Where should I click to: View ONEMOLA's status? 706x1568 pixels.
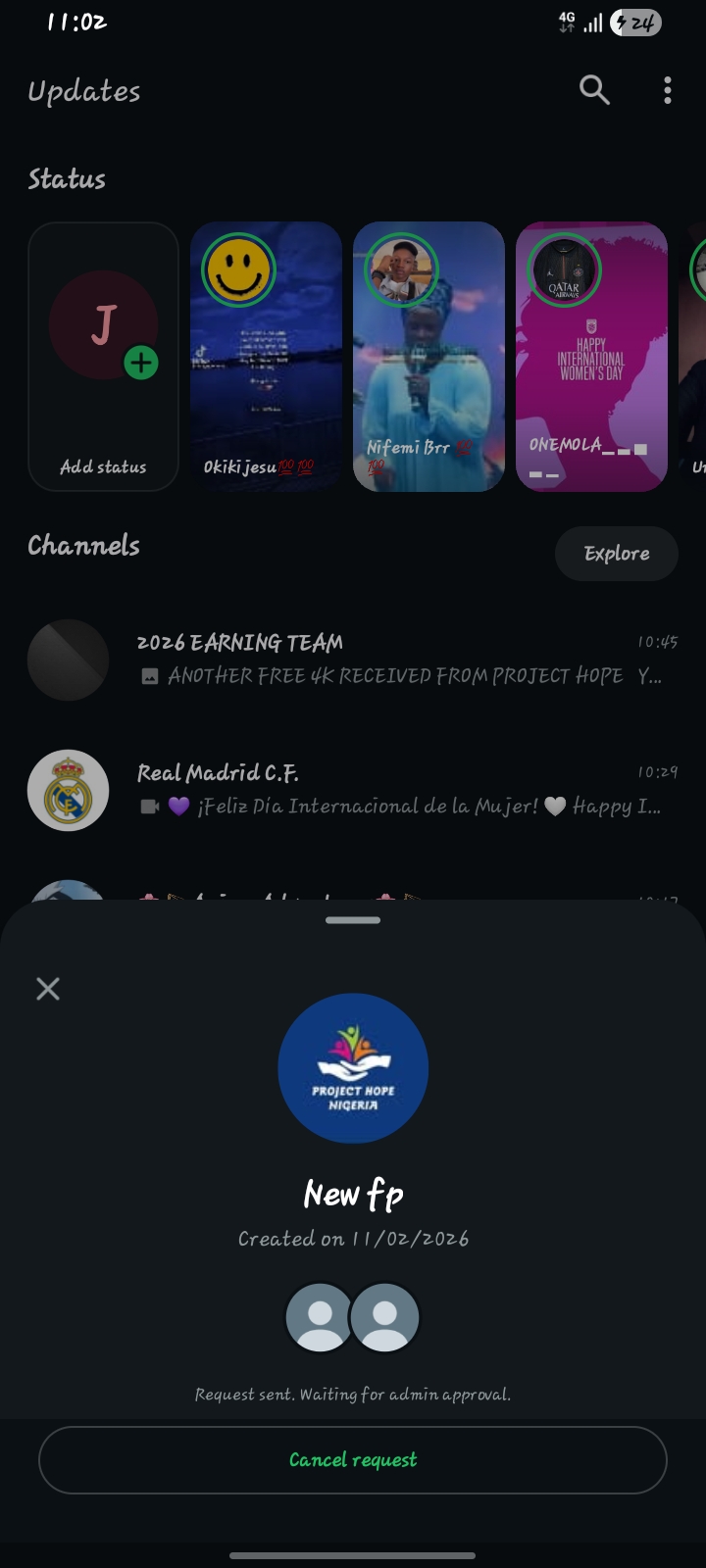pyautogui.click(x=591, y=357)
